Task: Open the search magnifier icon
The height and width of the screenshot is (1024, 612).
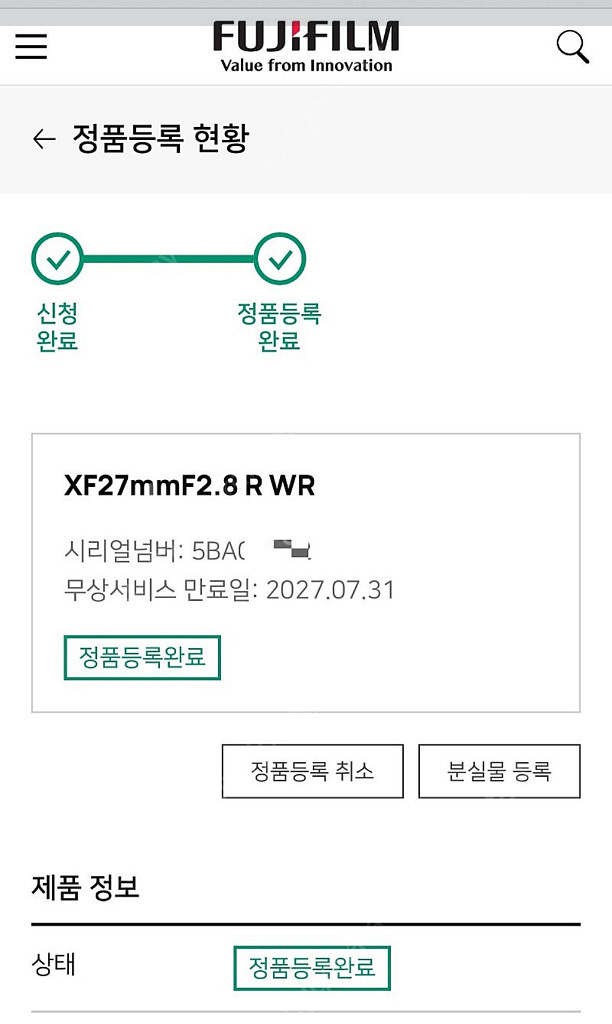Action: (573, 48)
